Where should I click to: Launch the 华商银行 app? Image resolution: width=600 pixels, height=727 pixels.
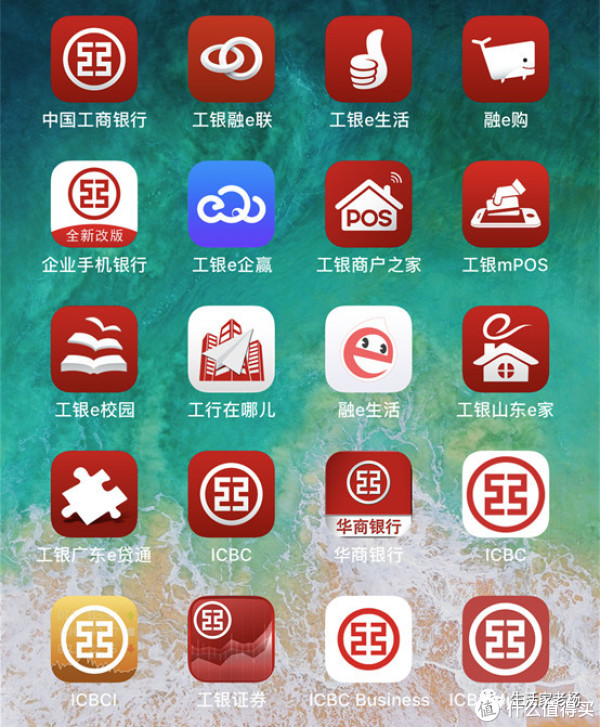[x=368, y=494]
